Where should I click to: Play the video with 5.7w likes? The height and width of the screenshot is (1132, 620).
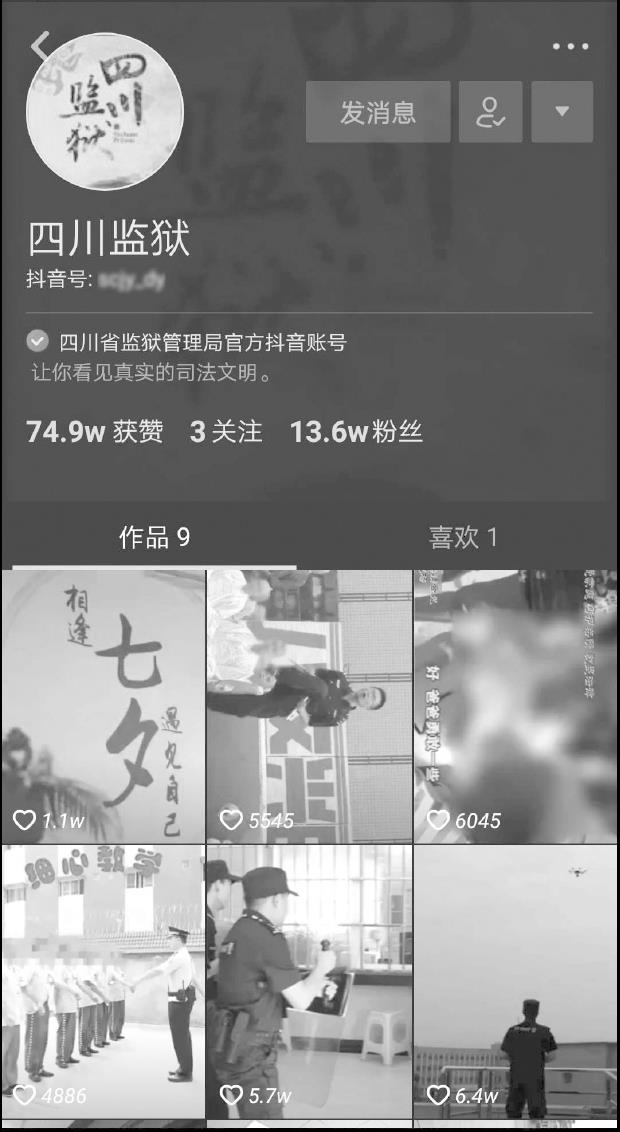pos(309,980)
